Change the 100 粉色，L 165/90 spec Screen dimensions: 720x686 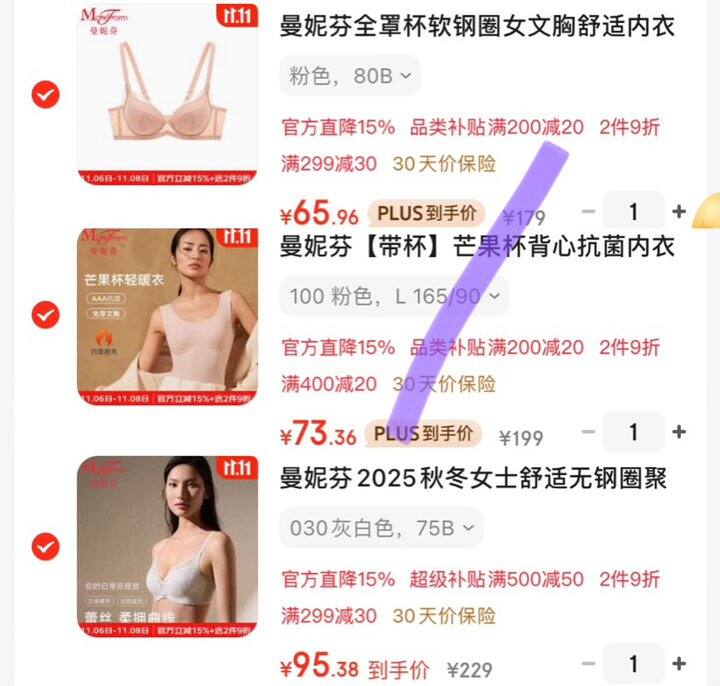tap(394, 296)
